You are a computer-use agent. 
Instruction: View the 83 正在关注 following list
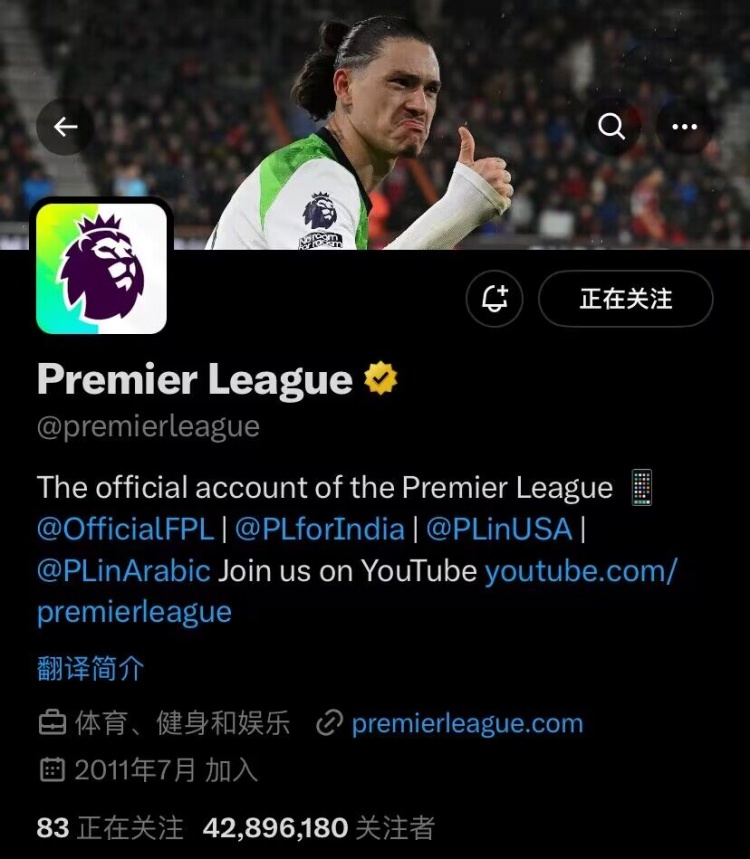click(x=110, y=828)
